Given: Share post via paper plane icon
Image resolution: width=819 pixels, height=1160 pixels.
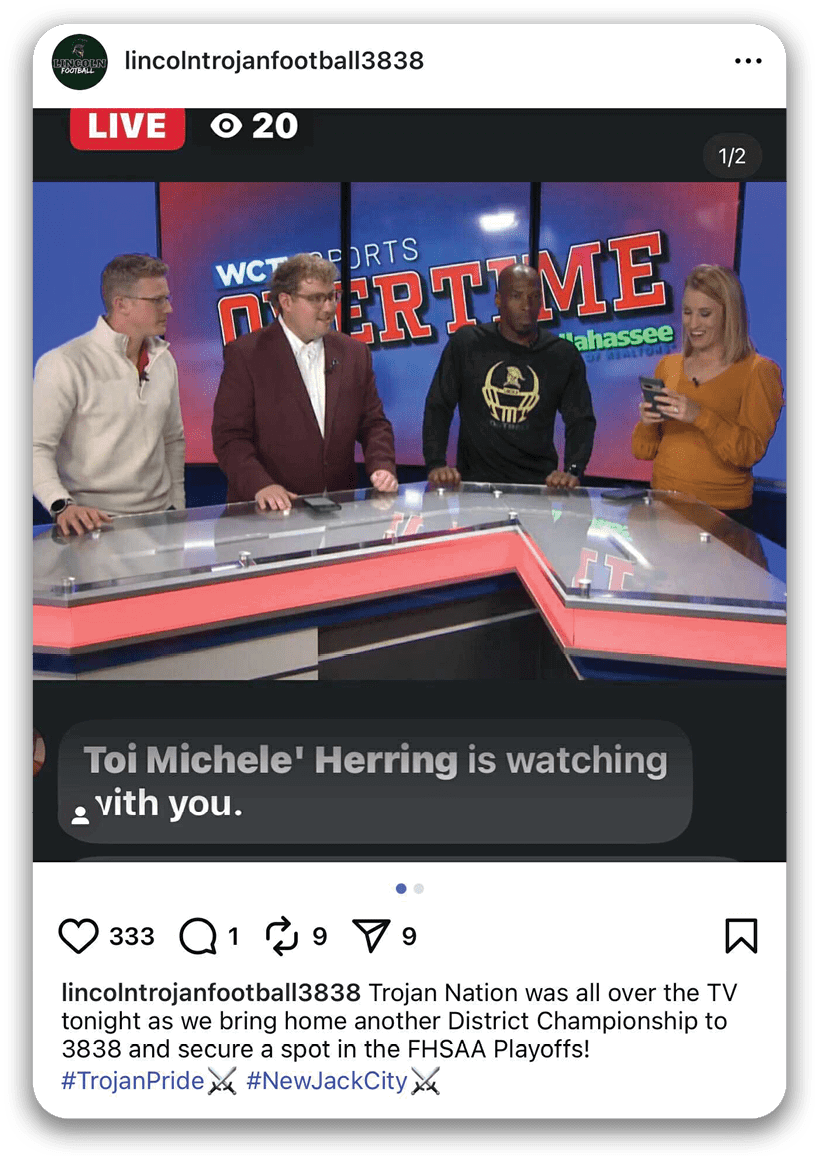Looking at the screenshot, I should [370, 936].
